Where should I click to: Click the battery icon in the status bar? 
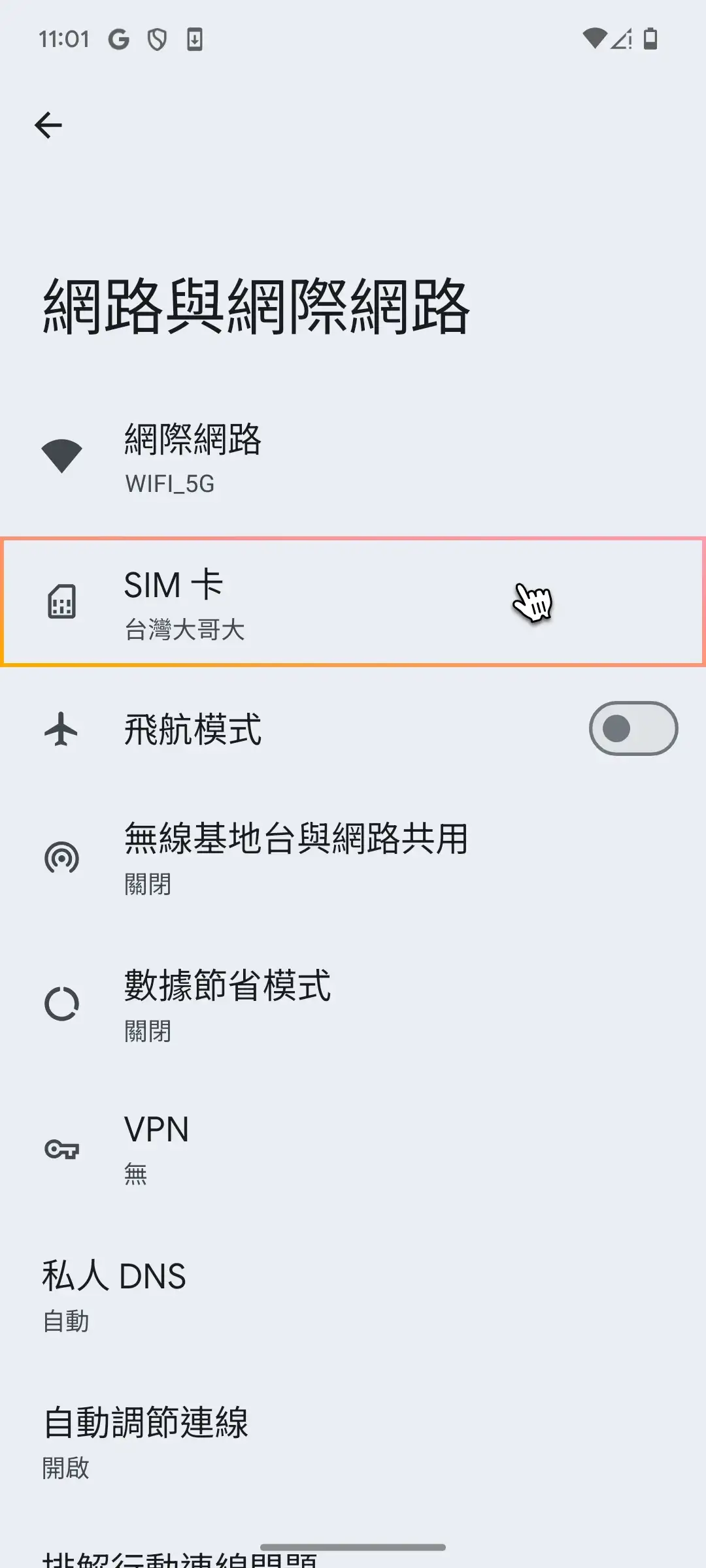coord(650,39)
